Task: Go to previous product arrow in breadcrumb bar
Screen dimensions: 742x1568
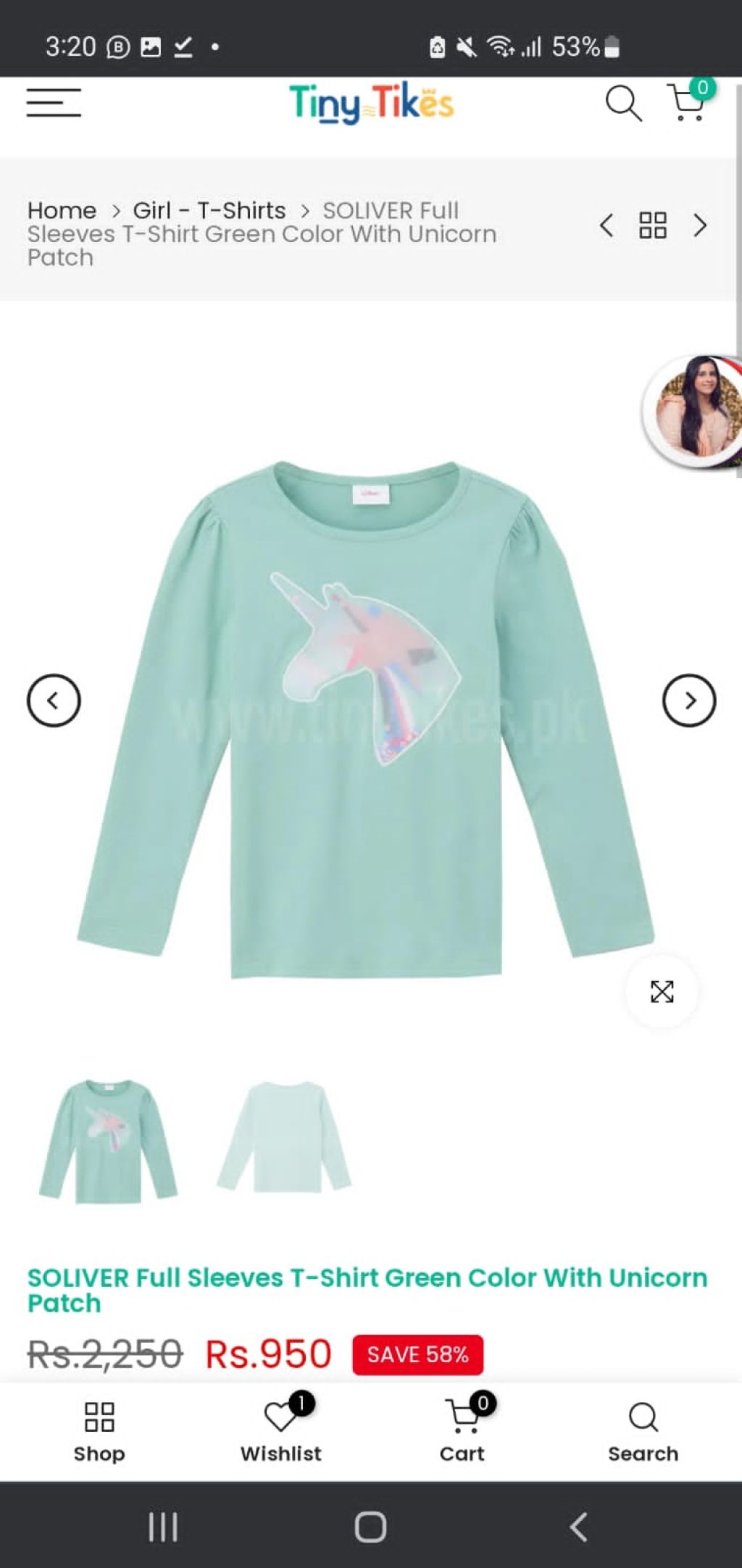Action: click(606, 225)
